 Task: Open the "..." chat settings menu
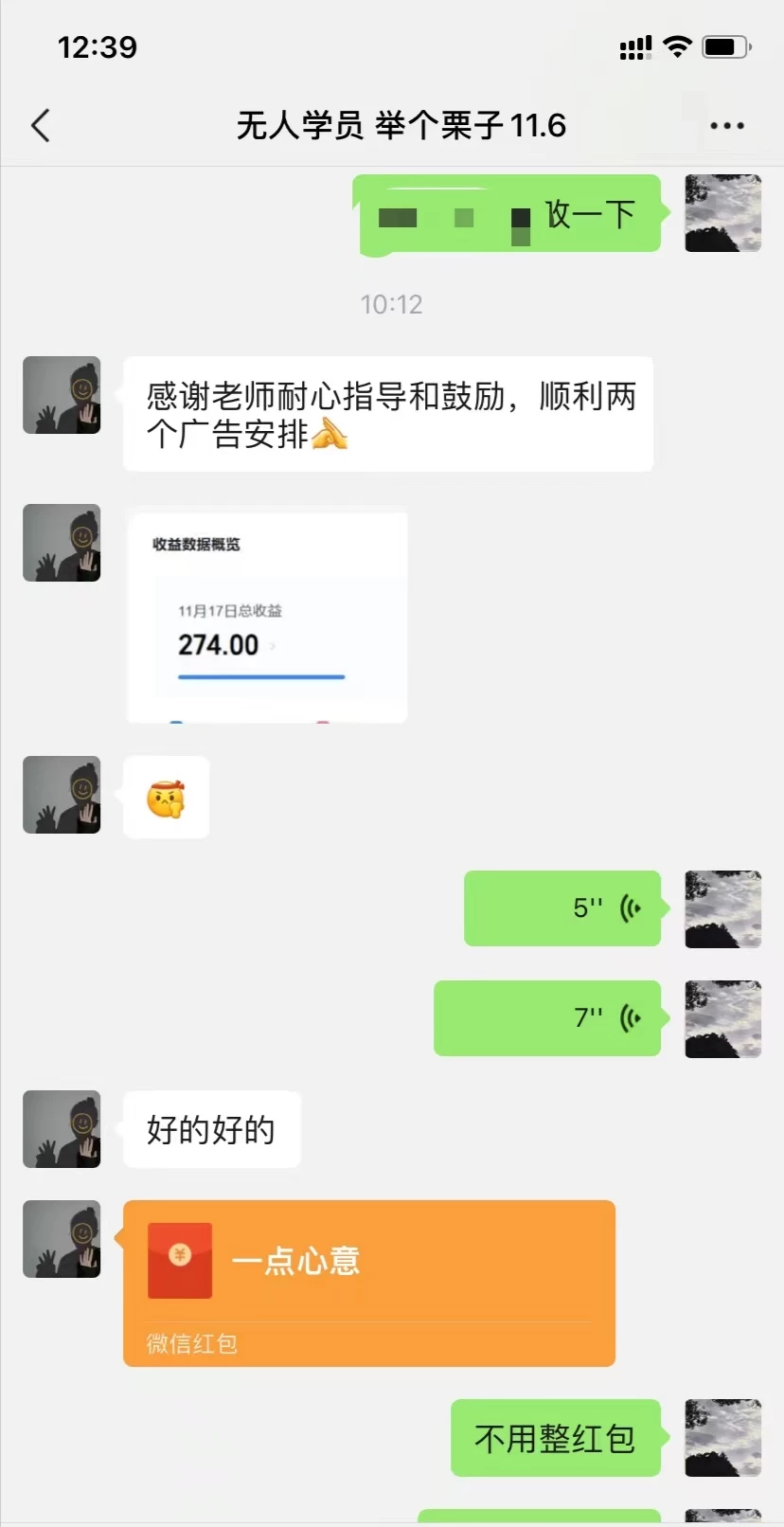pos(727,124)
